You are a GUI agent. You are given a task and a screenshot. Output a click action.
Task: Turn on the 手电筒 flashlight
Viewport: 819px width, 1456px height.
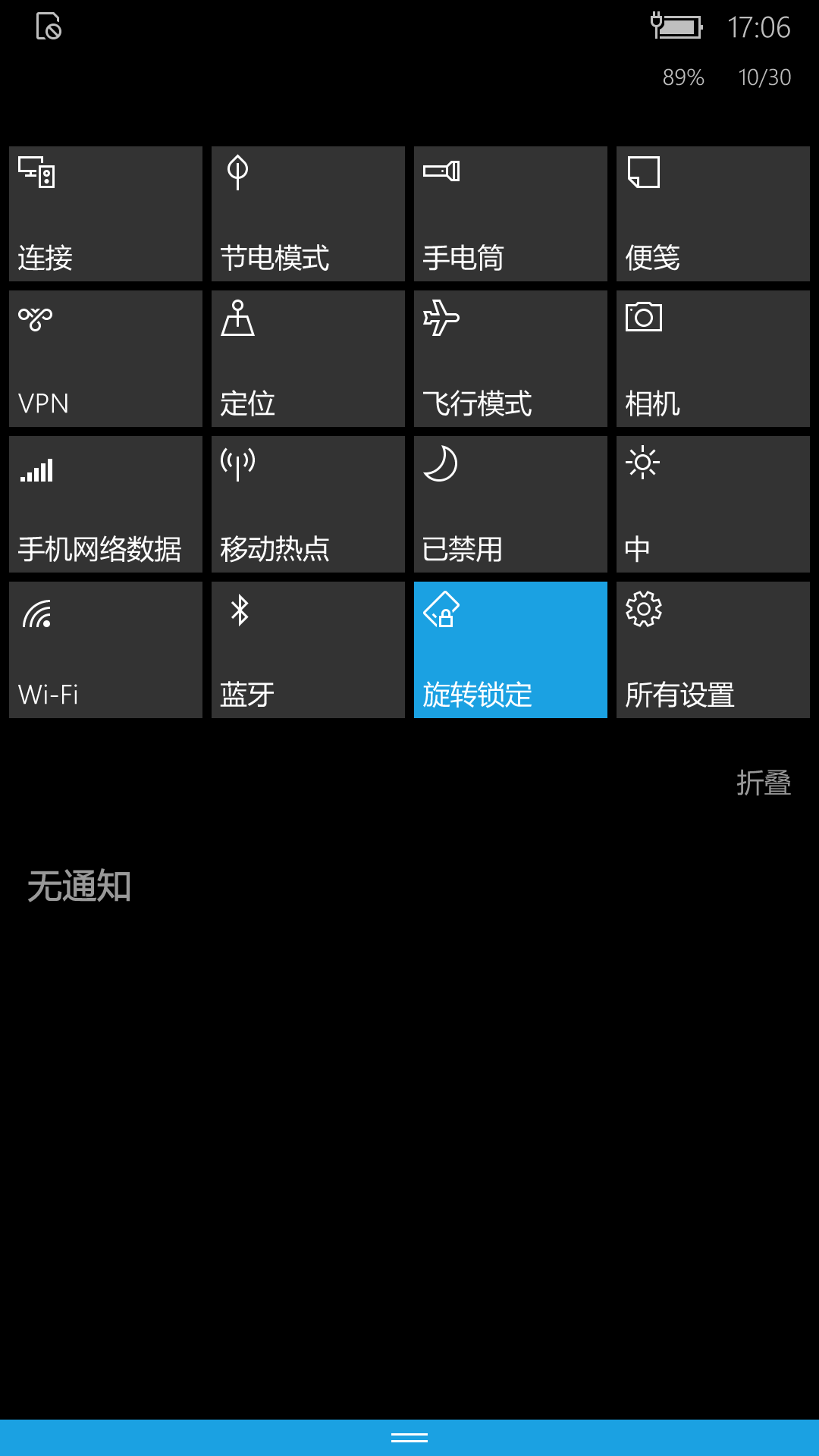510,214
